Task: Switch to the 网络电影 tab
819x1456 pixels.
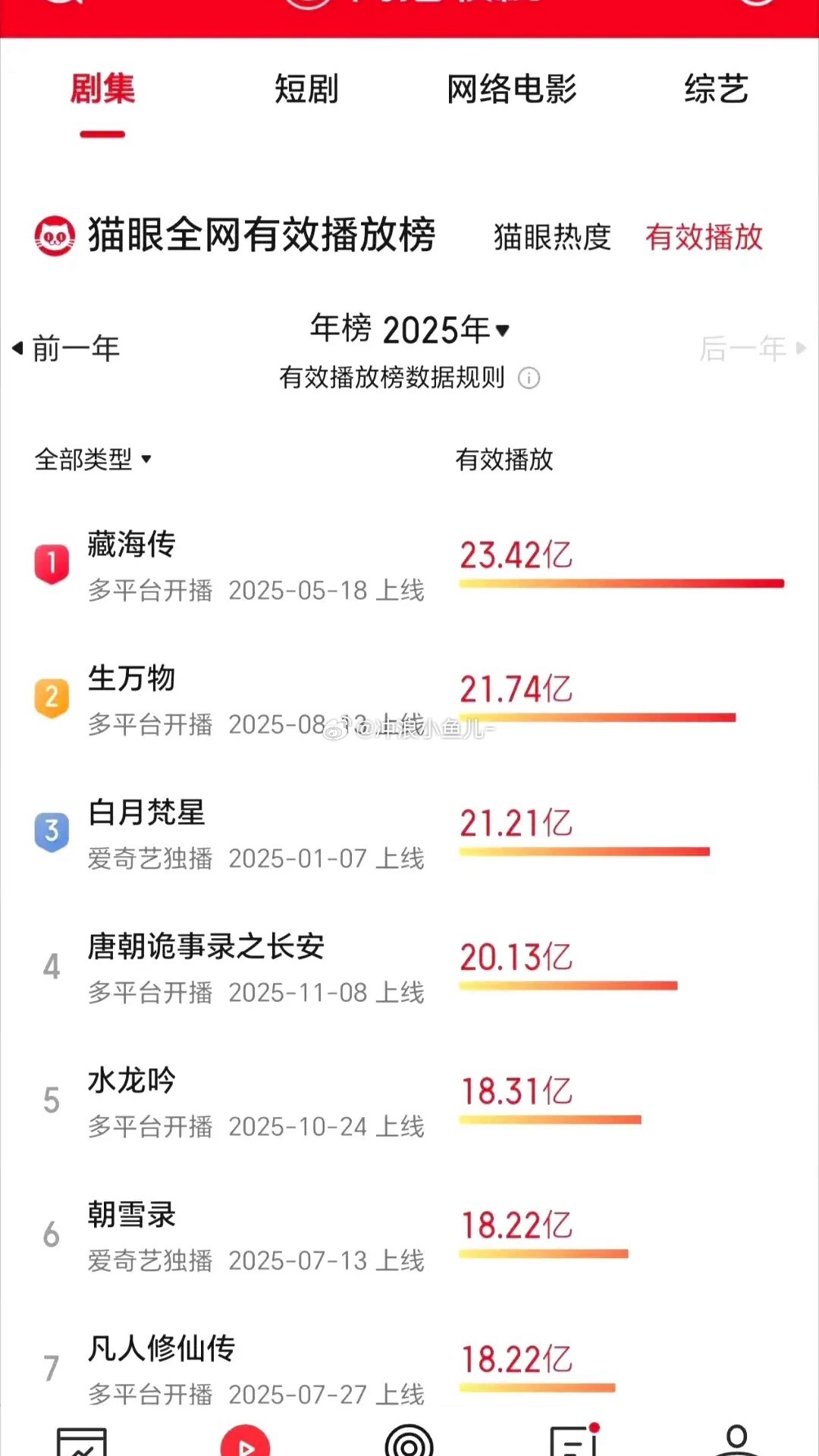Action: [x=512, y=89]
